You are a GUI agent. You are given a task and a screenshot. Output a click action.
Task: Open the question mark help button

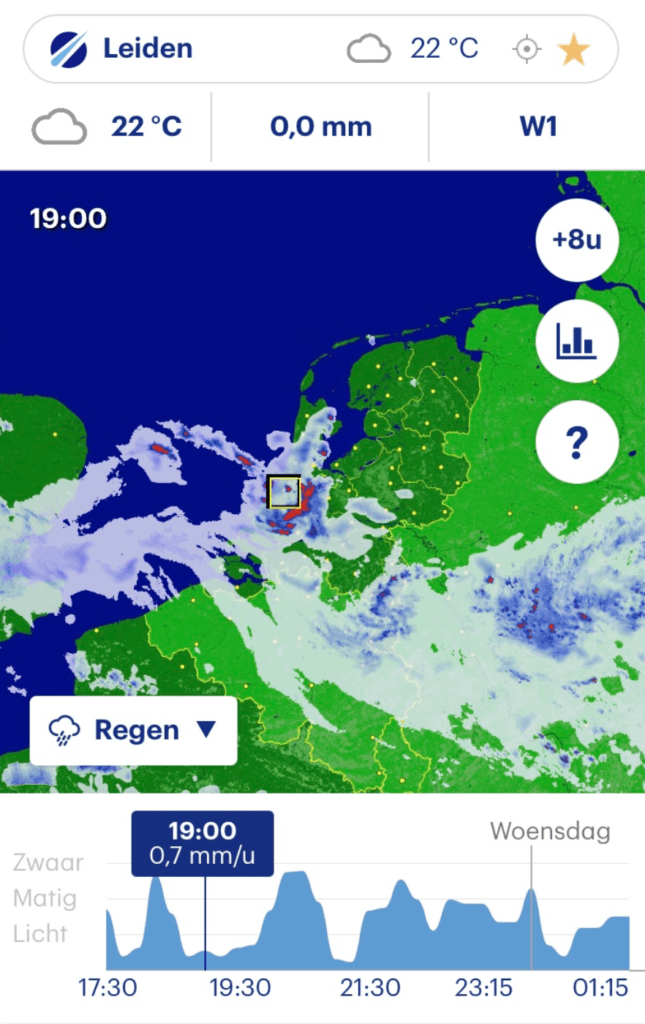(x=577, y=440)
